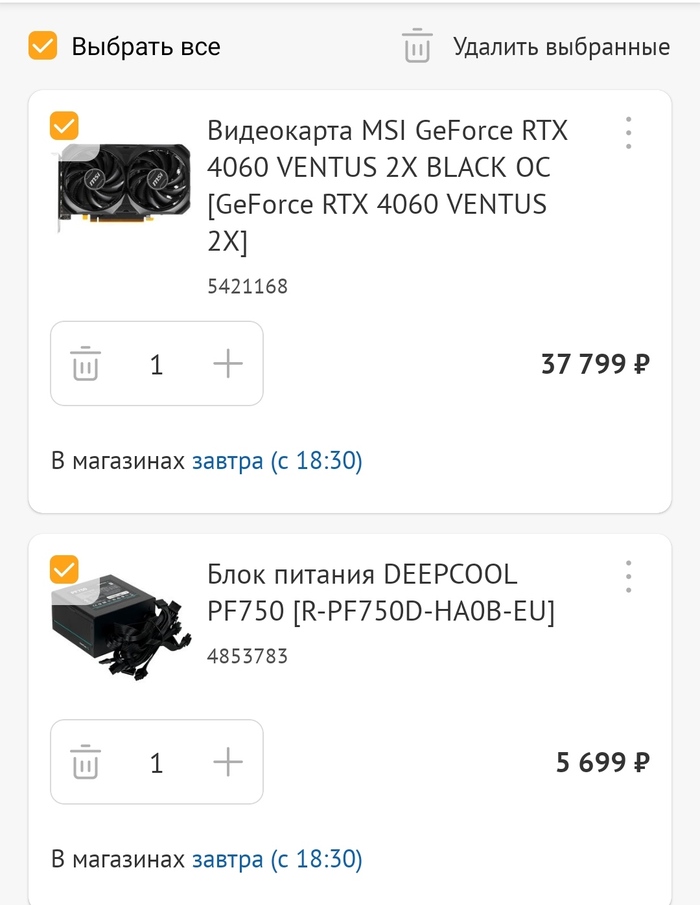Screen dimensions: 700x905
Task: Remove the DEEPCOOL PF750 with trash icon
Action: click(86, 763)
